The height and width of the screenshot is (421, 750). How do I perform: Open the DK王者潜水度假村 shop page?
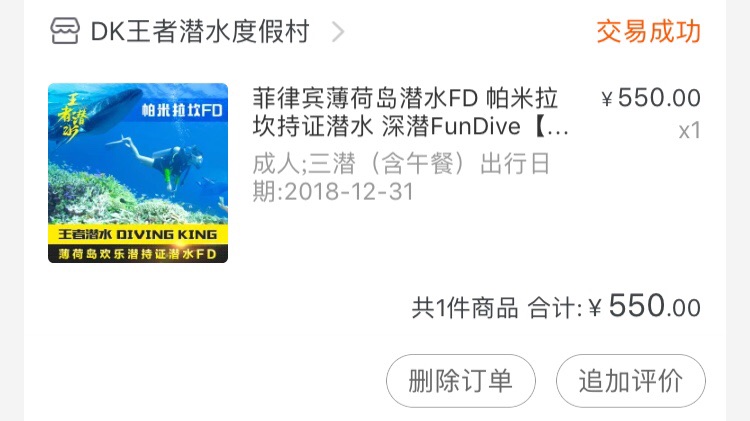pos(200,32)
